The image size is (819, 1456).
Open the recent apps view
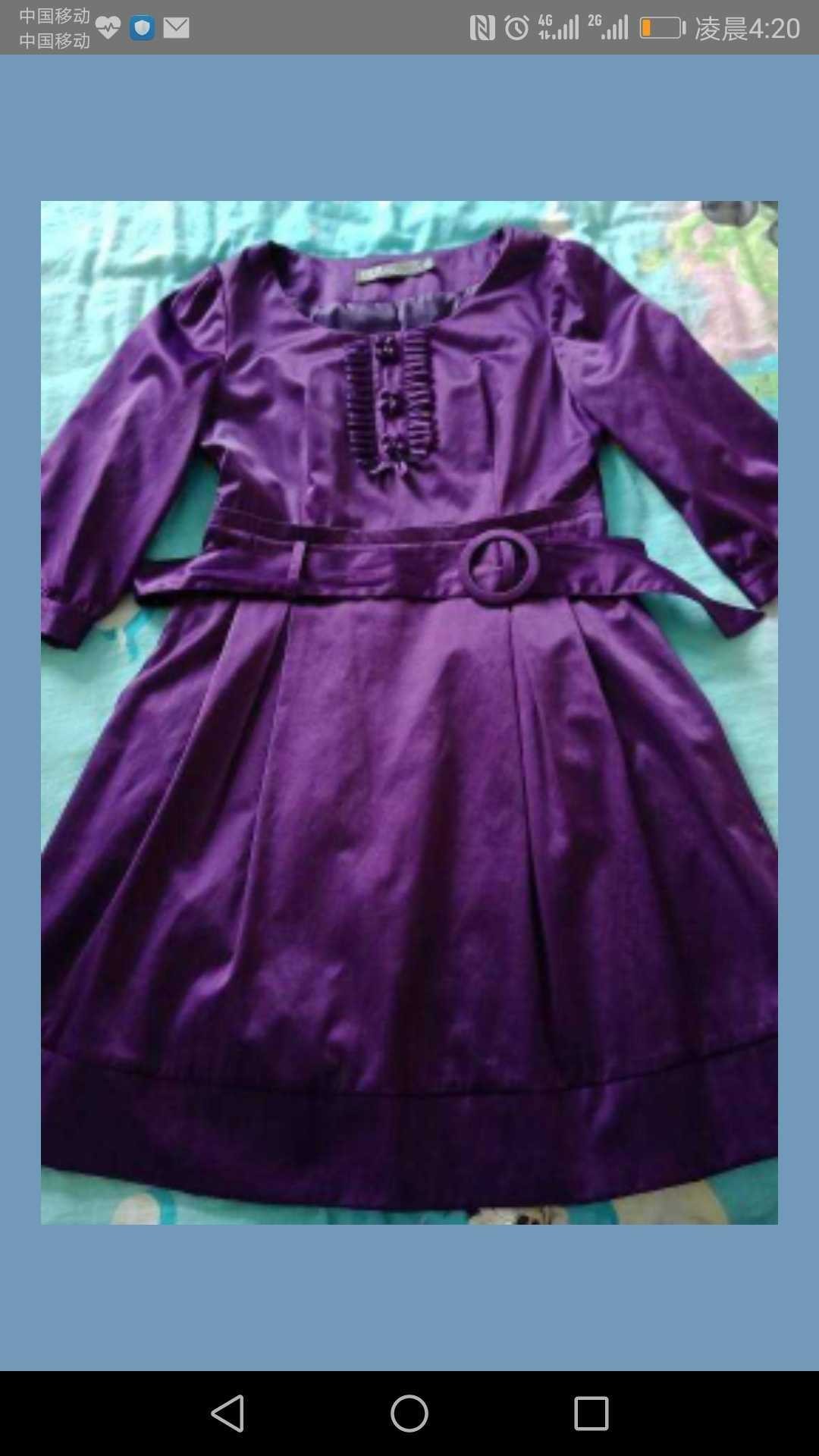pyautogui.click(x=591, y=1414)
